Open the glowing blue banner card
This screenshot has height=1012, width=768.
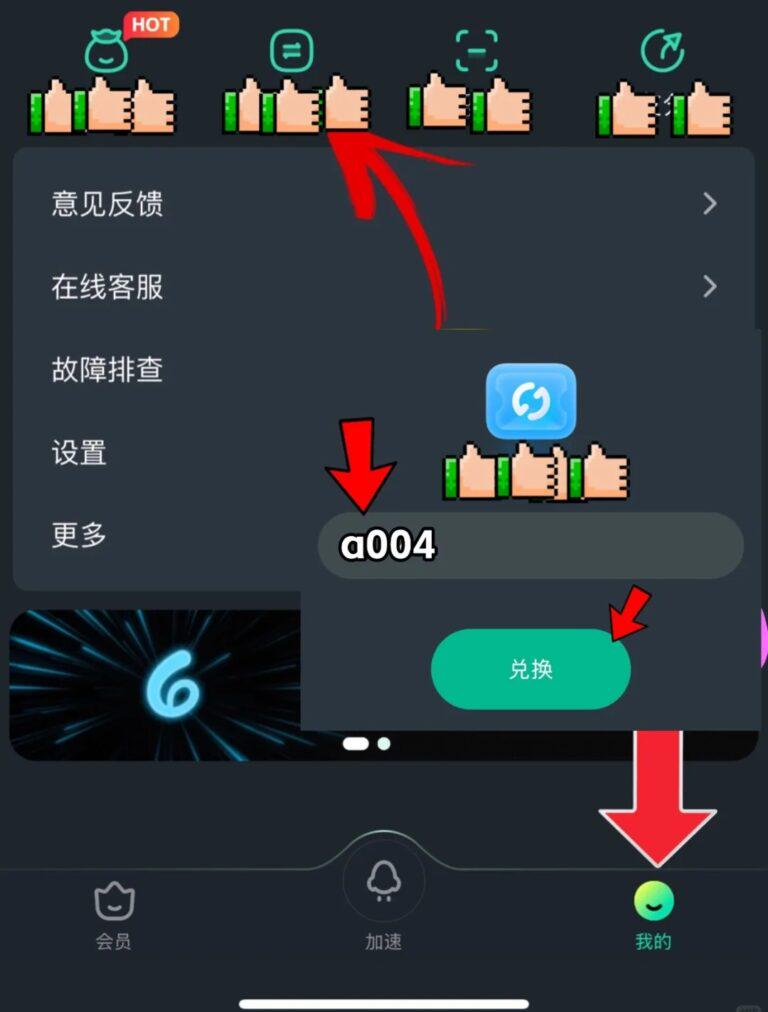155,685
